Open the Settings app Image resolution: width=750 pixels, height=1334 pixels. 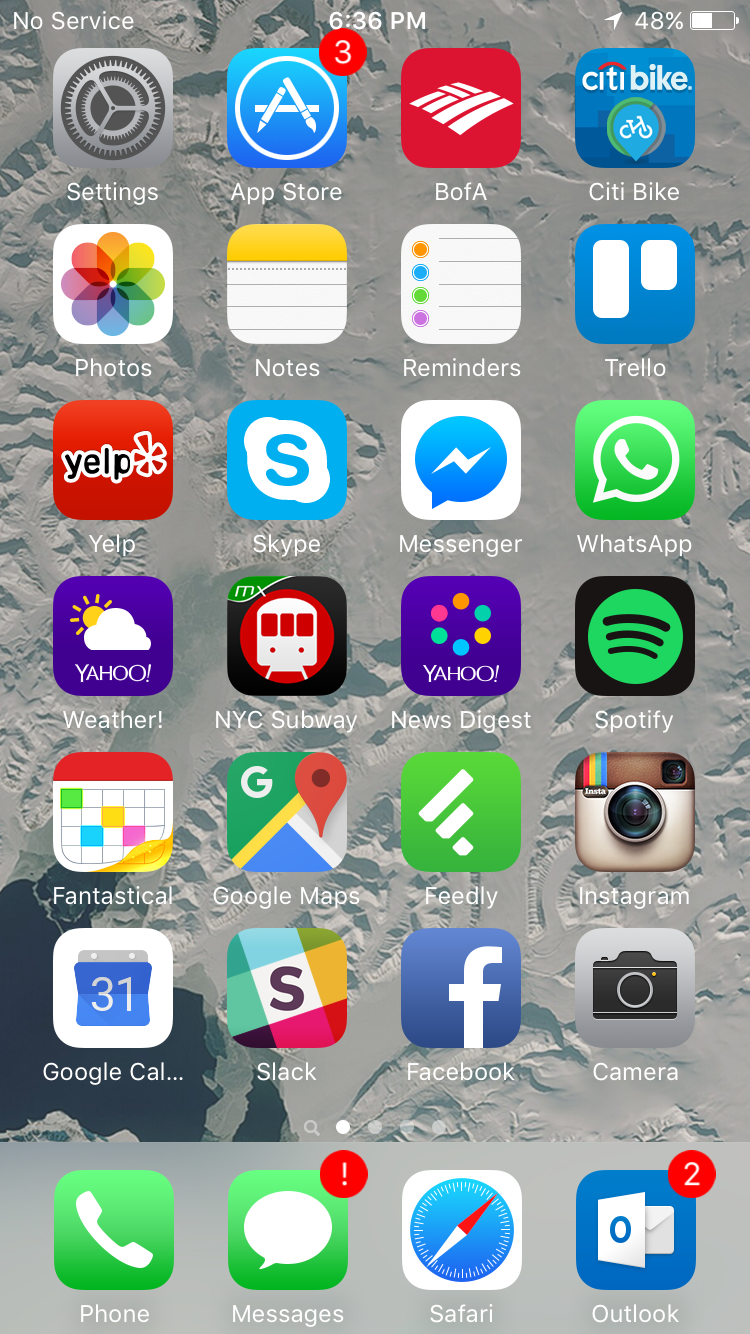pyautogui.click(x=113, y=108)
